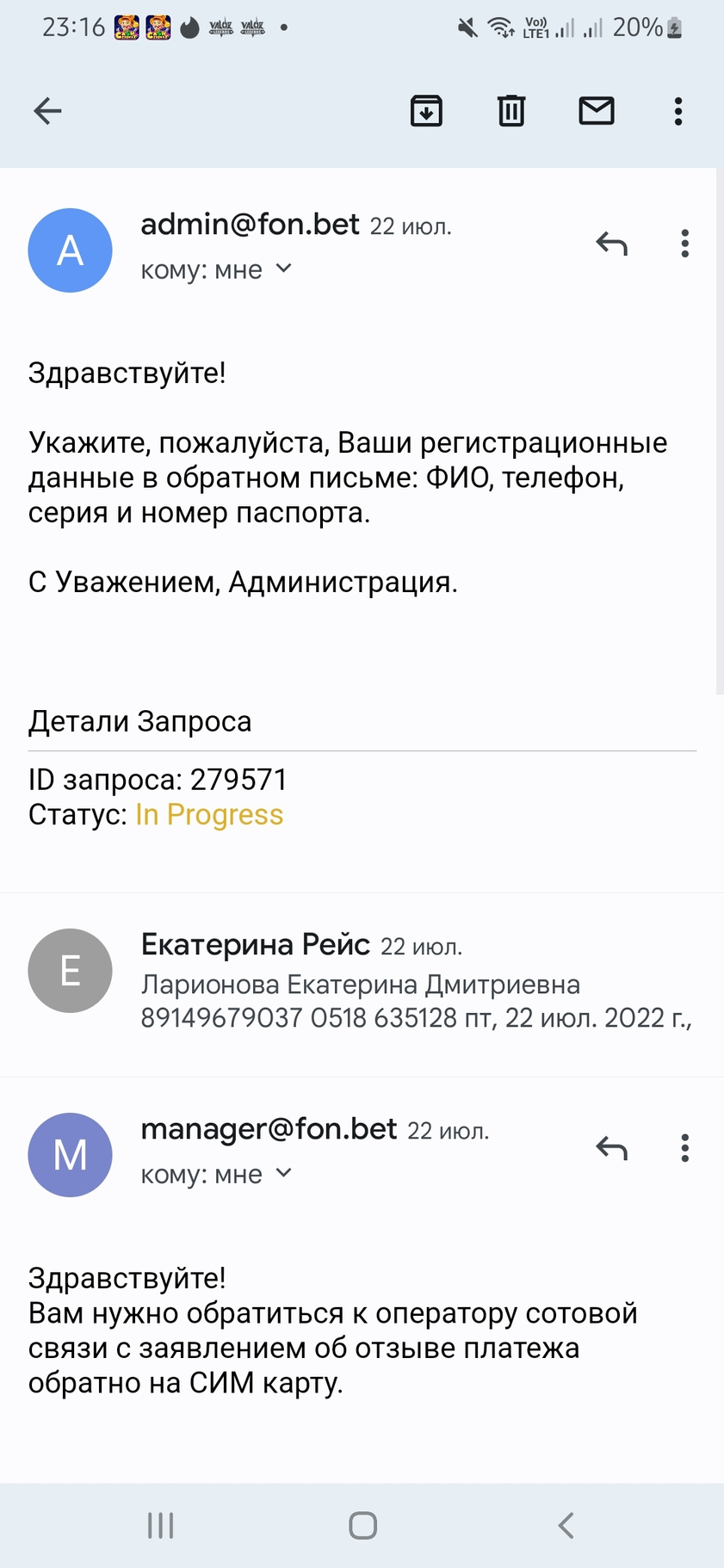Open the top toolbar overflow menu

click(x=678, y=111)
